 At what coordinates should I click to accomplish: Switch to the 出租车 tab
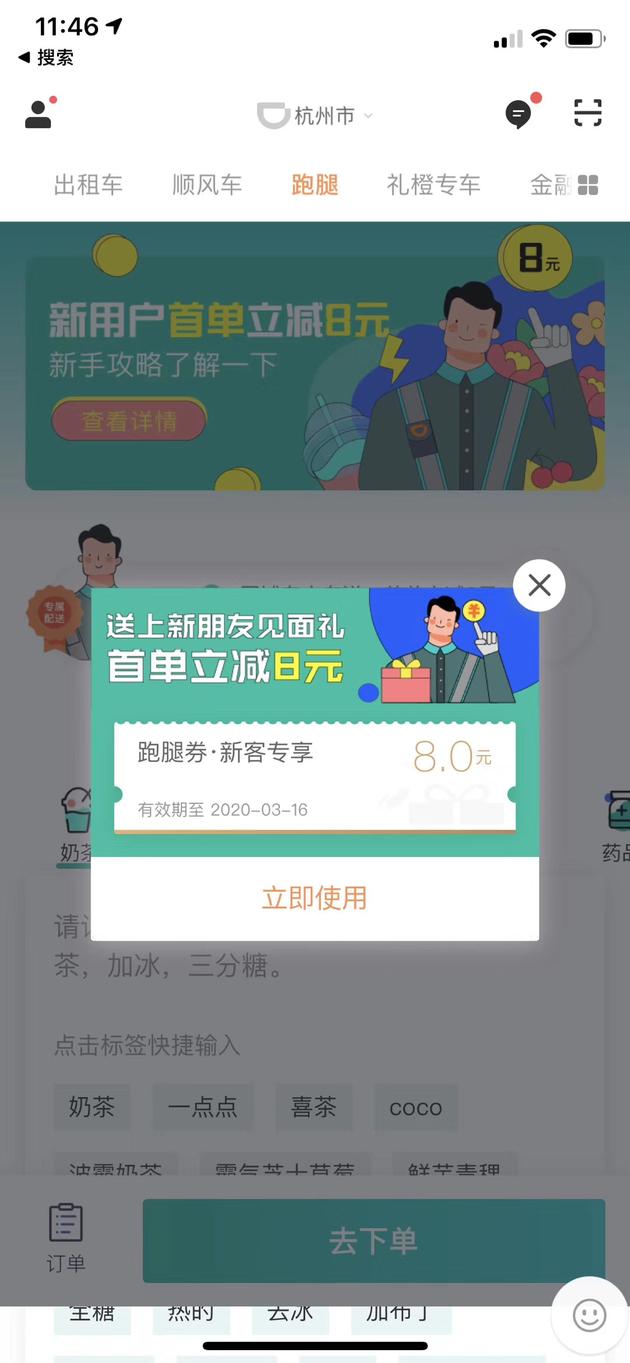point(88,185)
